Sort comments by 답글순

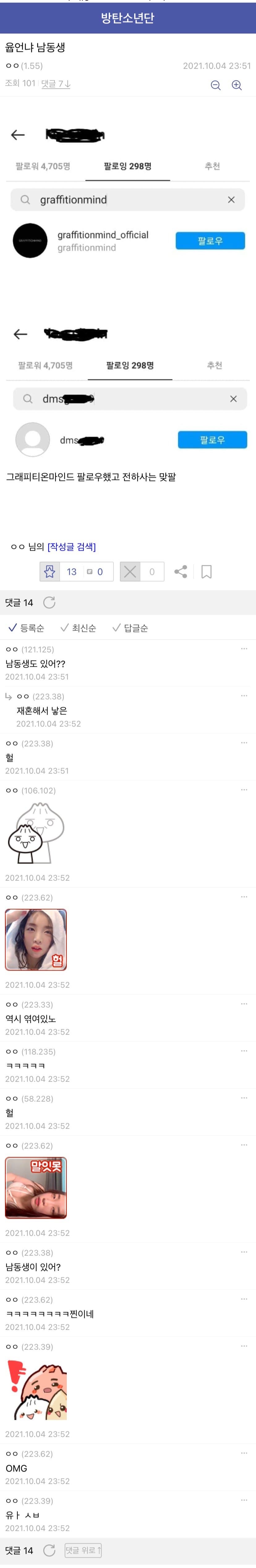click(130, 628)
